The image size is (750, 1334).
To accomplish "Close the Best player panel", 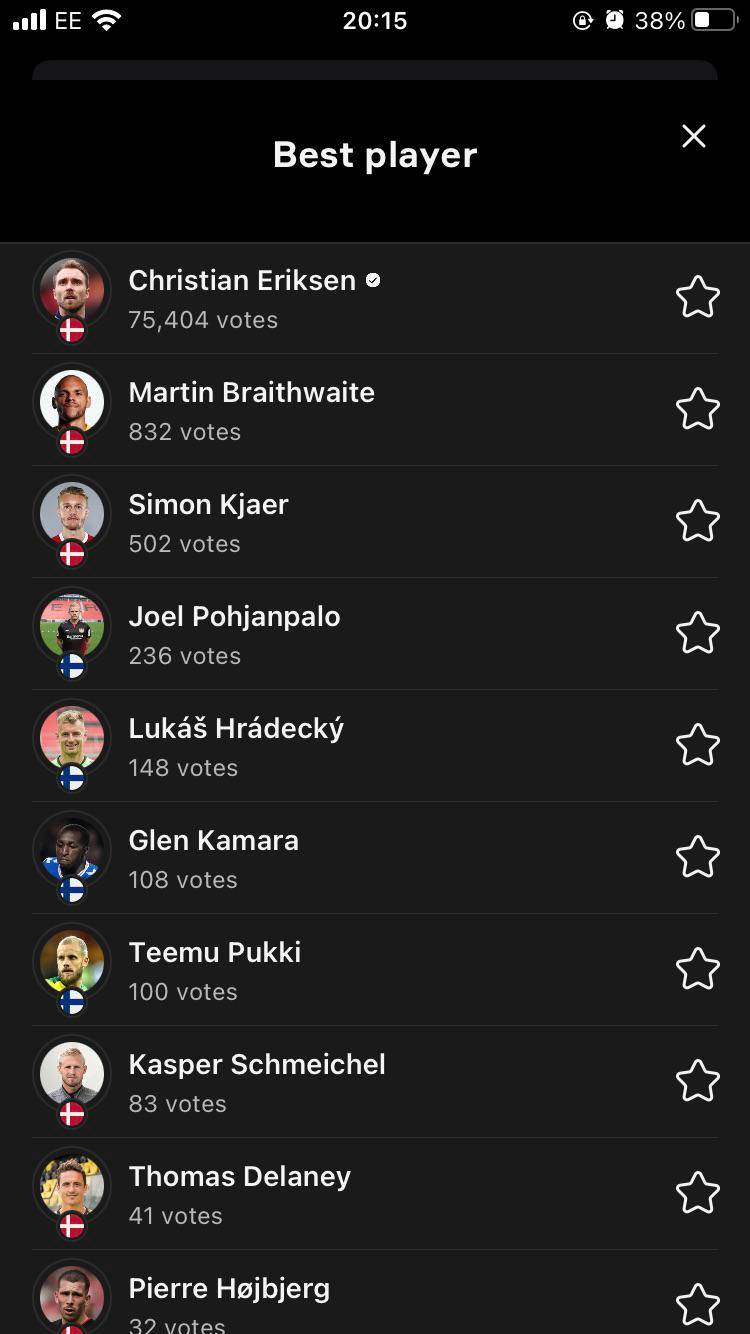I will tap(693, 137).
